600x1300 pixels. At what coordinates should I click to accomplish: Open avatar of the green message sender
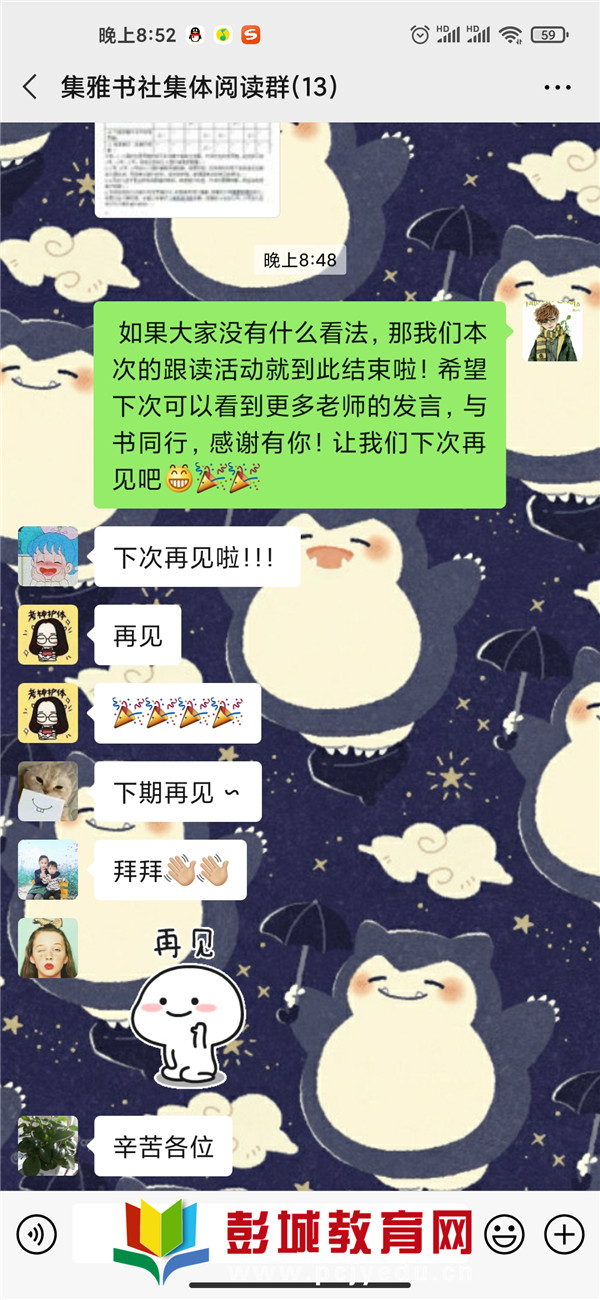(553, 331)
